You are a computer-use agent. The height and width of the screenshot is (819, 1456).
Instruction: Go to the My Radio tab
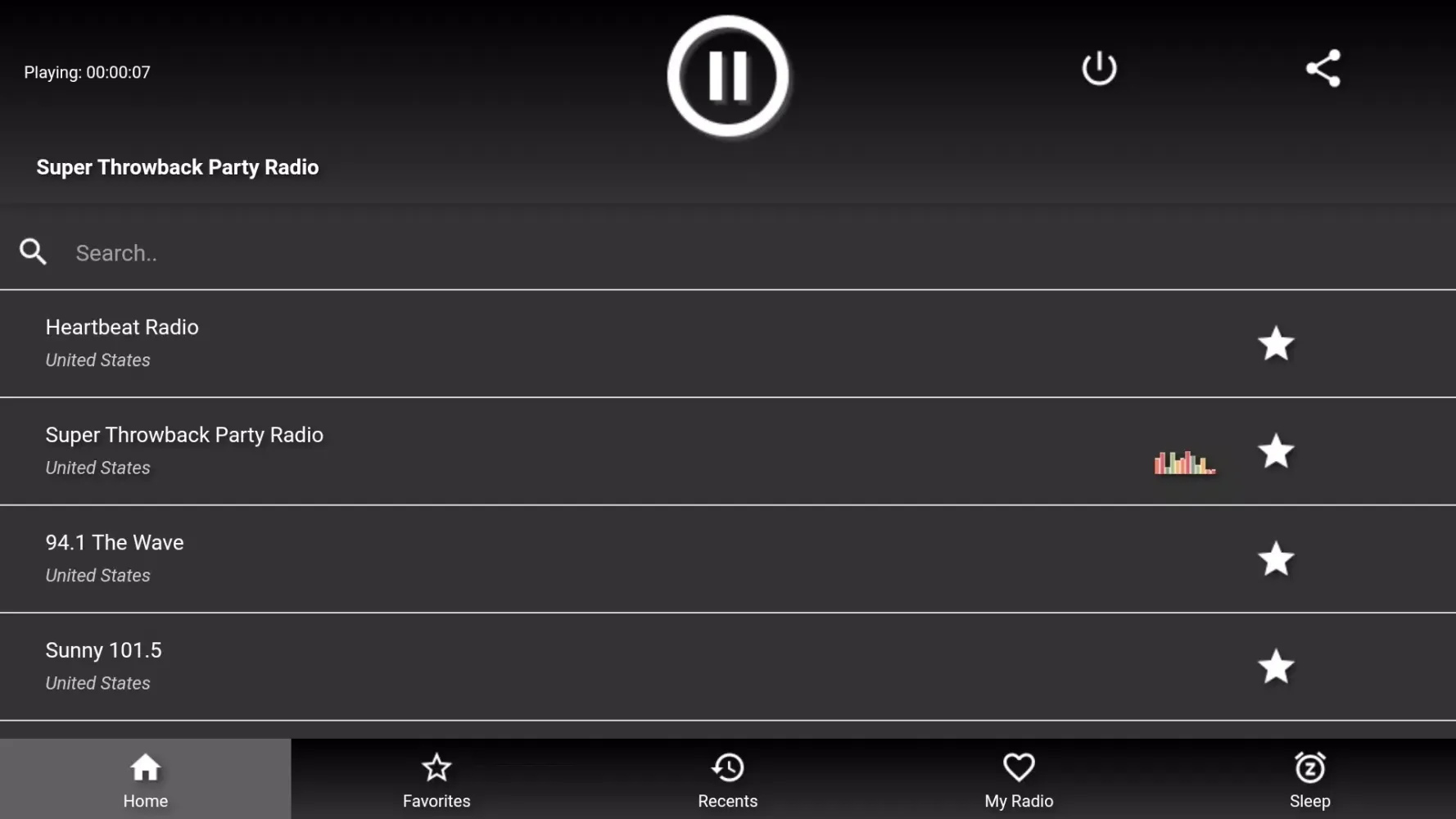pyautogui.click(x=1019, y=780)
